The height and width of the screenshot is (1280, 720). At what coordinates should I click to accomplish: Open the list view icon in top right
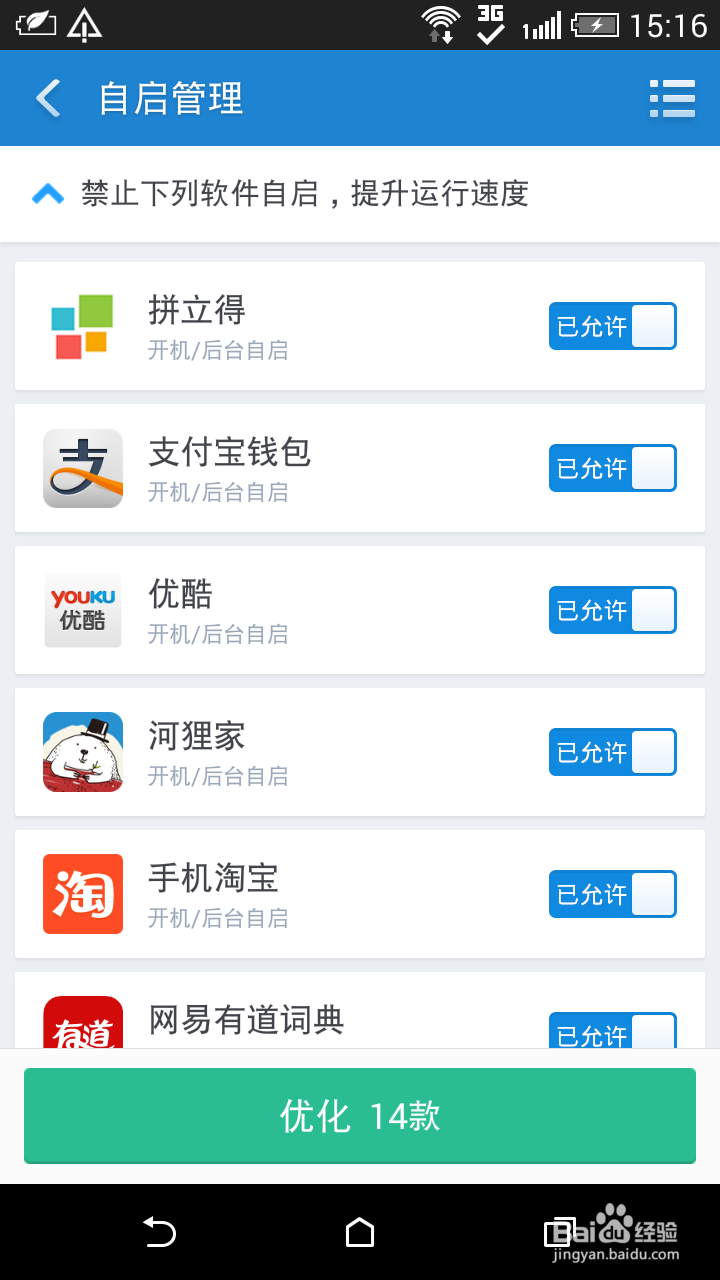point(672,98)
